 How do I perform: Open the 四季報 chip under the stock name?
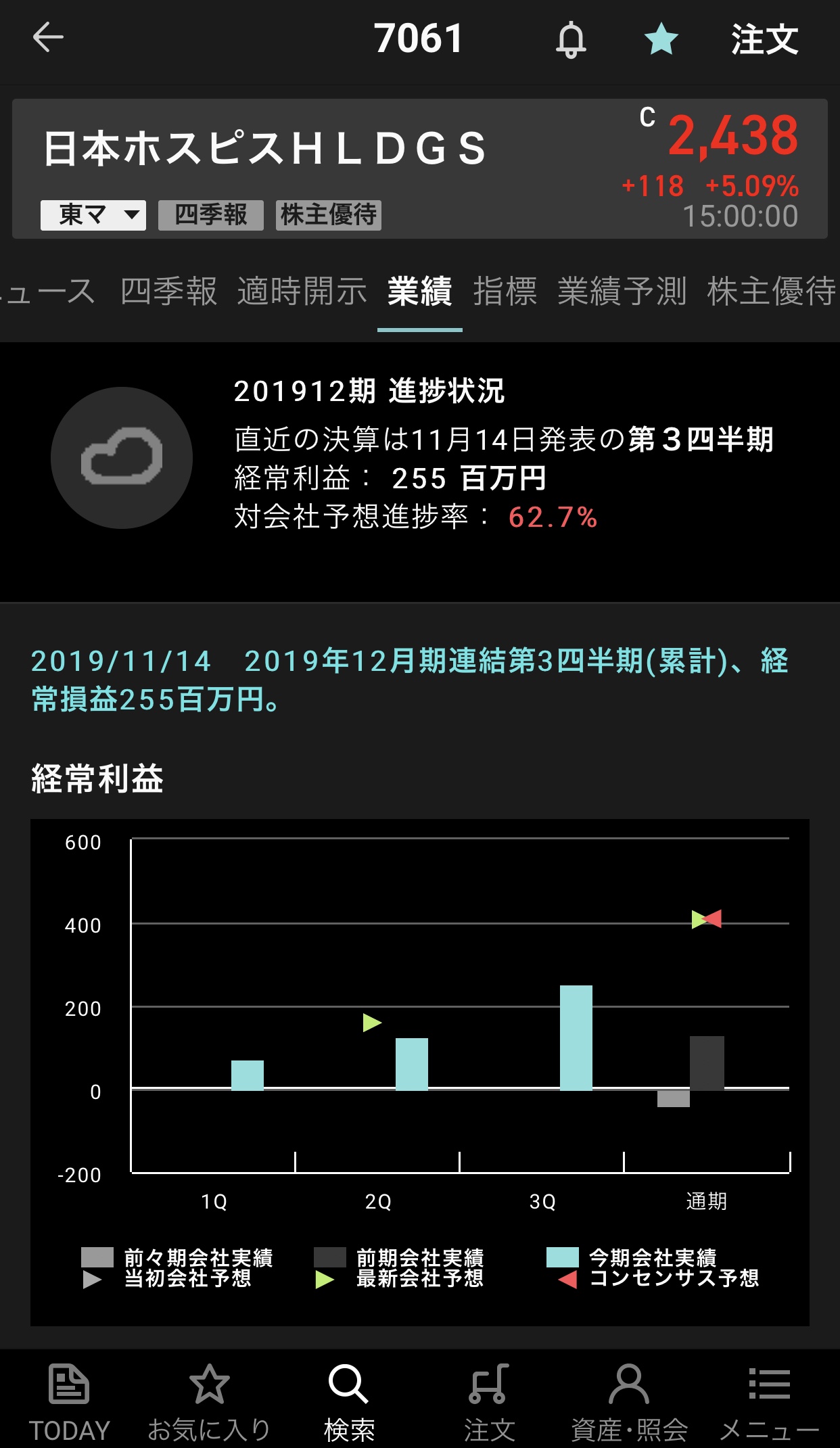(x=210, y=215)
